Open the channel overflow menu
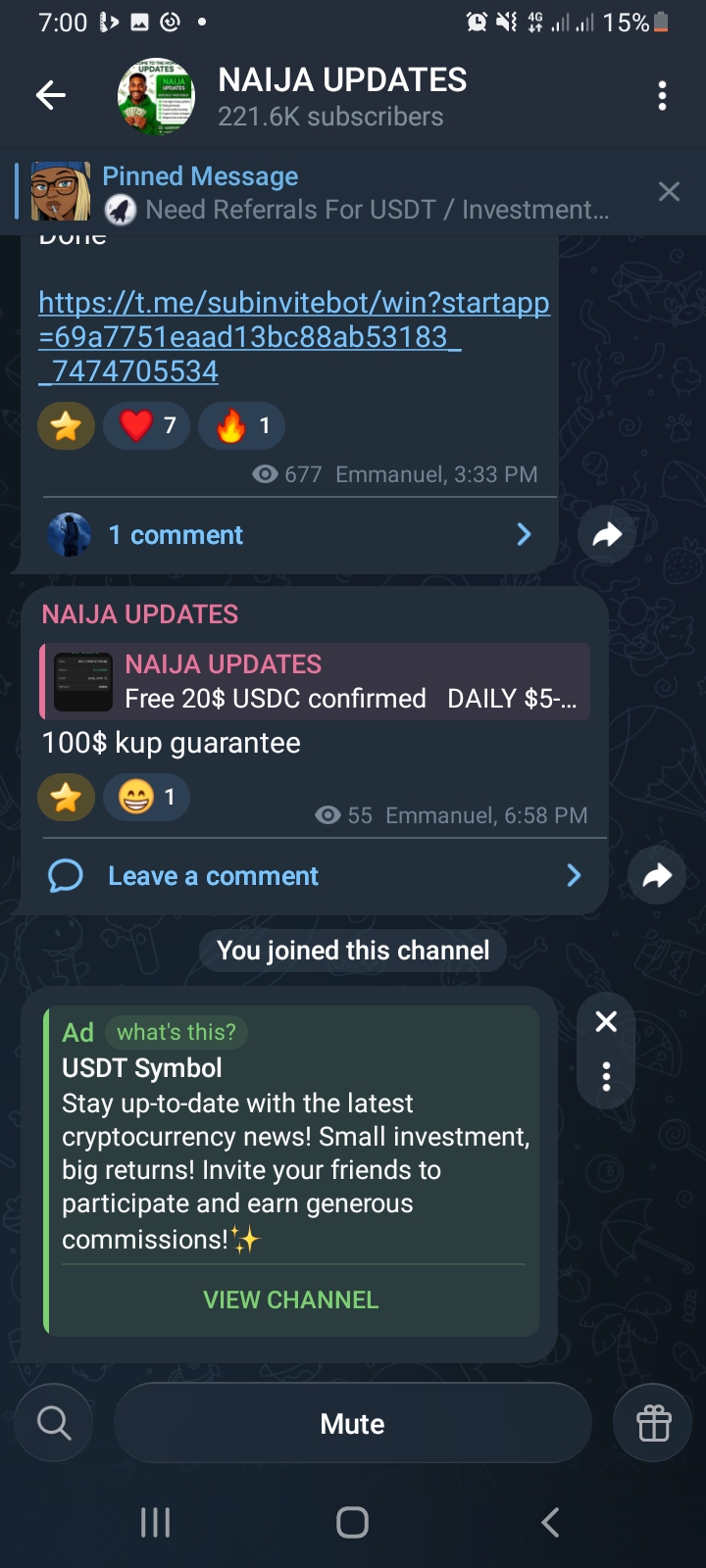The image size is (706, 1568). point(663,96)
